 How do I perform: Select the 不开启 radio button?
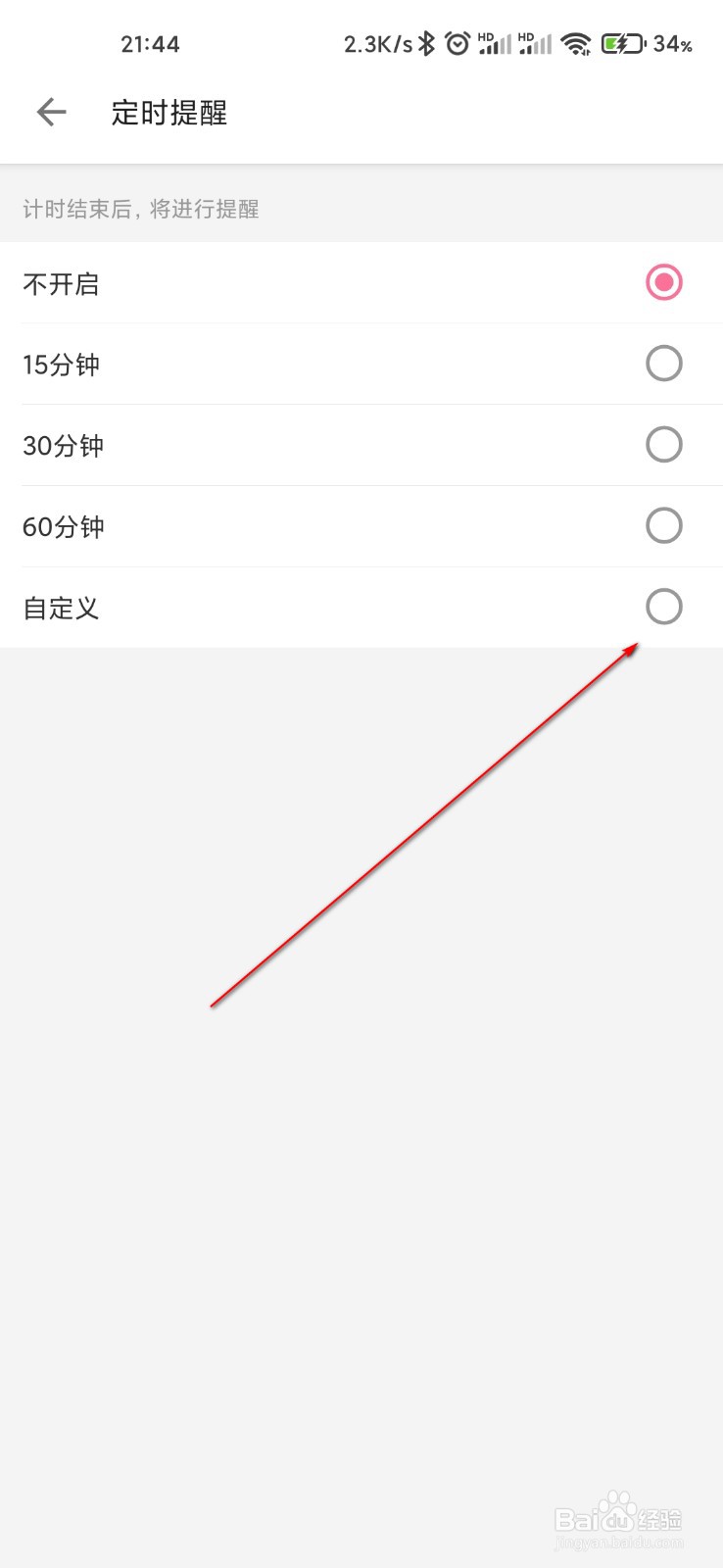click(664, 282)
